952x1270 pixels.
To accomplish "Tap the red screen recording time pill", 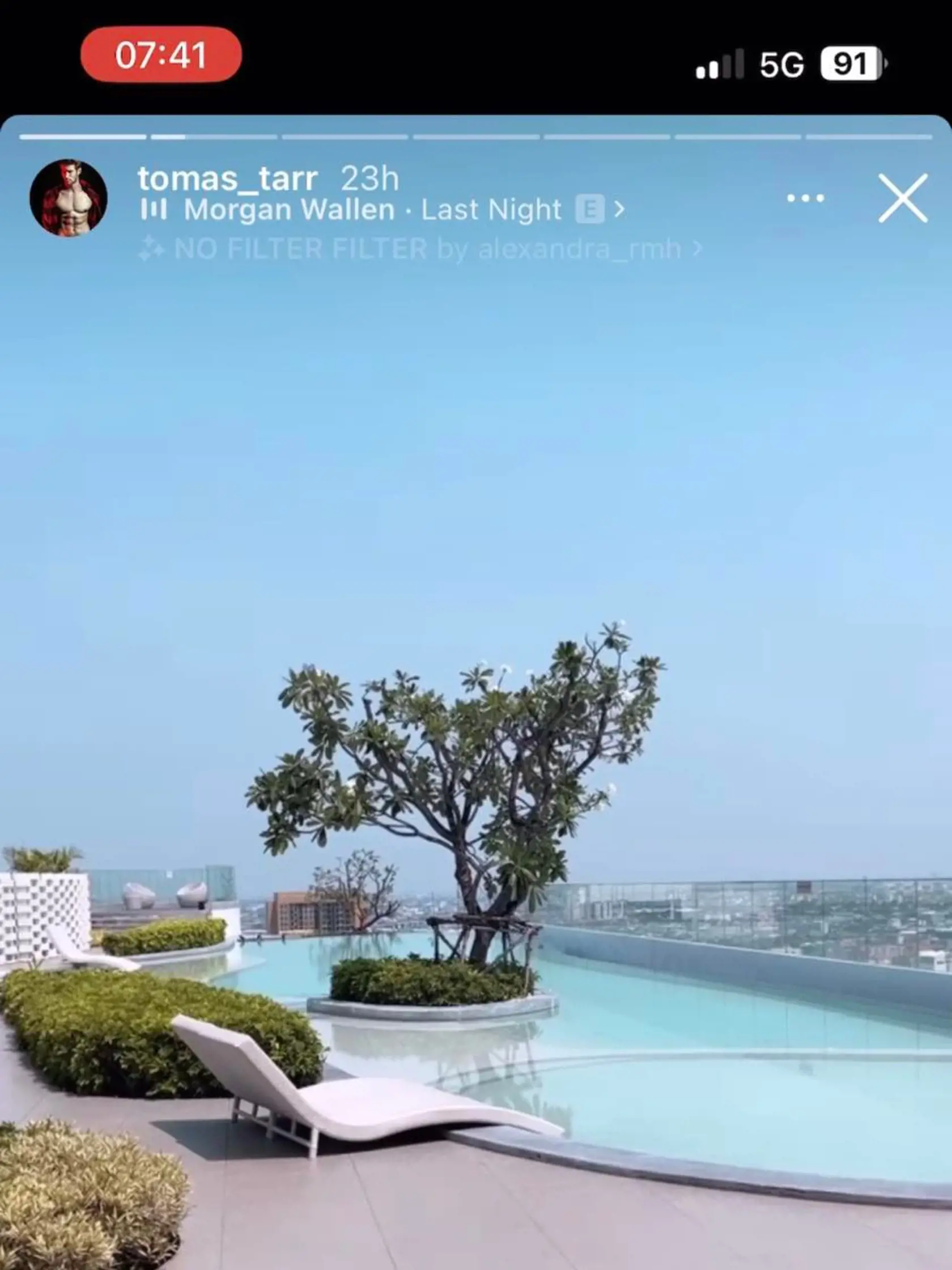I will 161,55.
